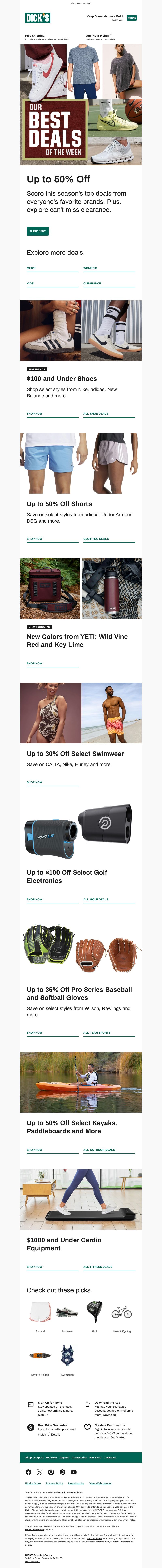Screen dimensions: 162x1568
Task: Open the Clothing Deals link
Action: [x=96, y=539]
